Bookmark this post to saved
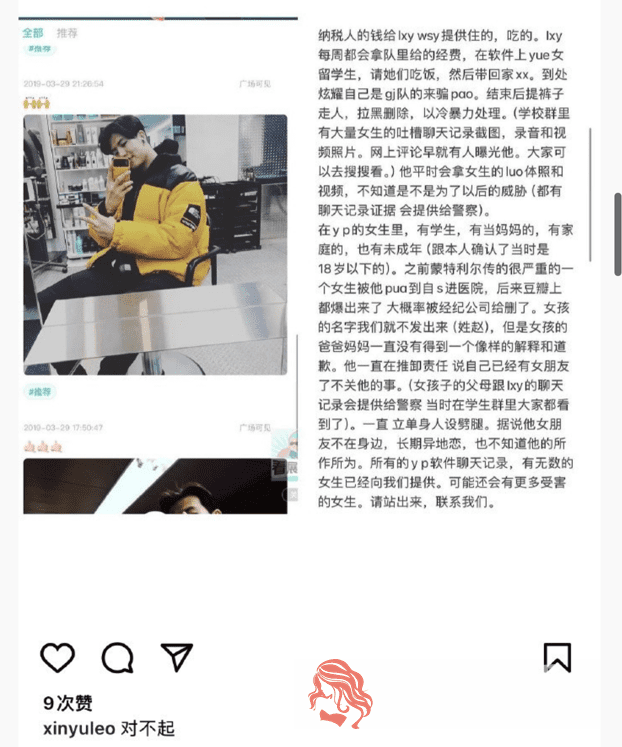Screen dimensions: 622x747 557,657
